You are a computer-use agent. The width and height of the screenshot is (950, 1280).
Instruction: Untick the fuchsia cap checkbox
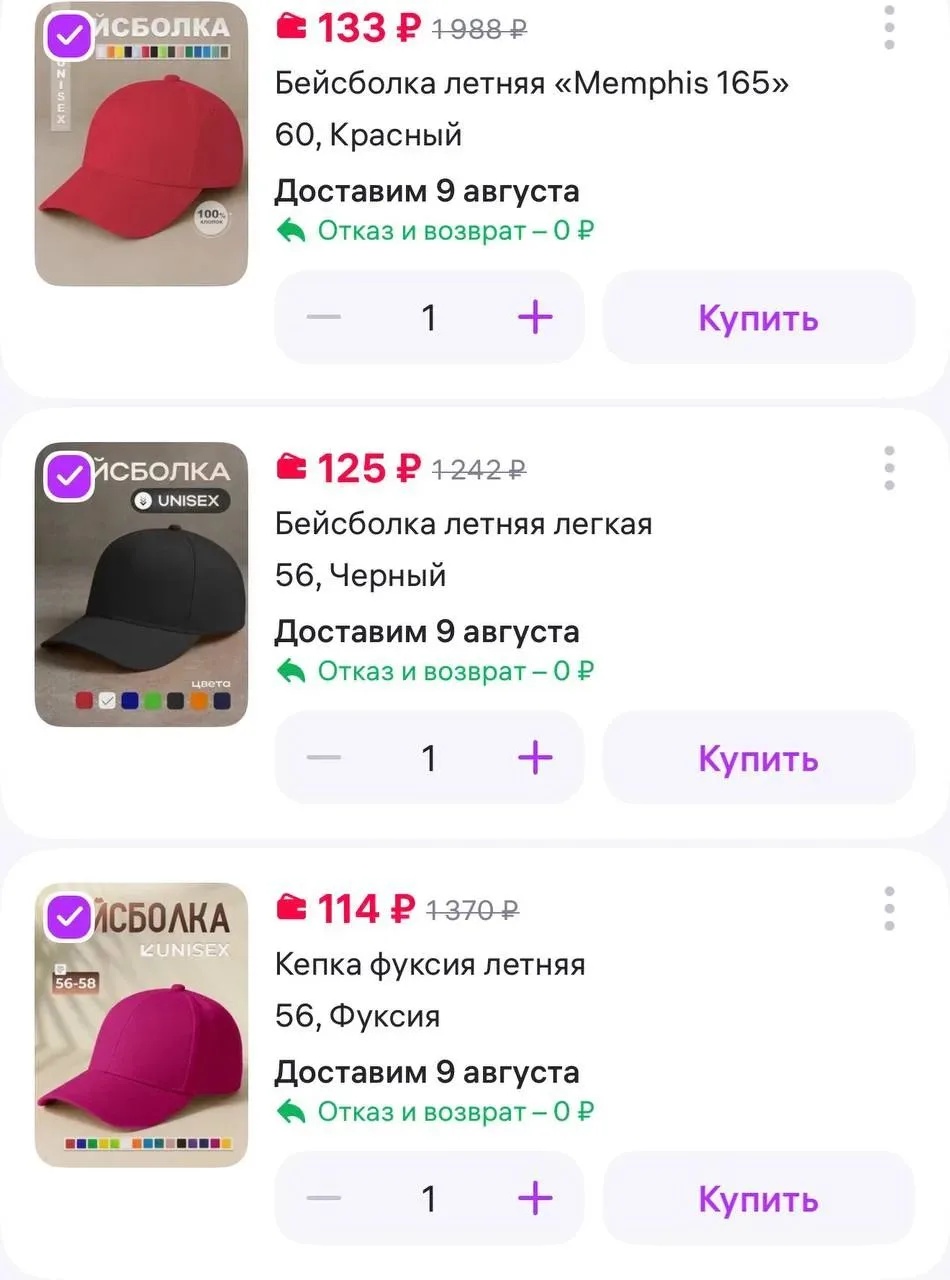point(70,917)
